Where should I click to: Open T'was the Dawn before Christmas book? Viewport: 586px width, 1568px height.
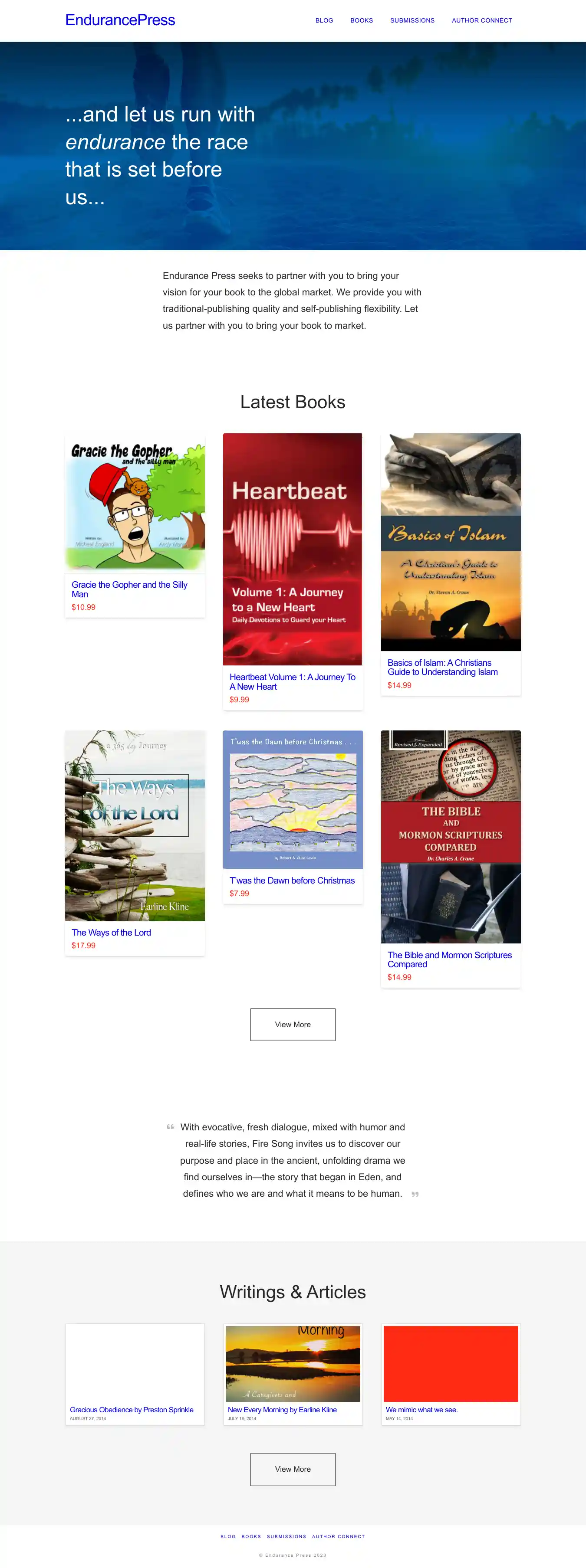tap(292, 880)
